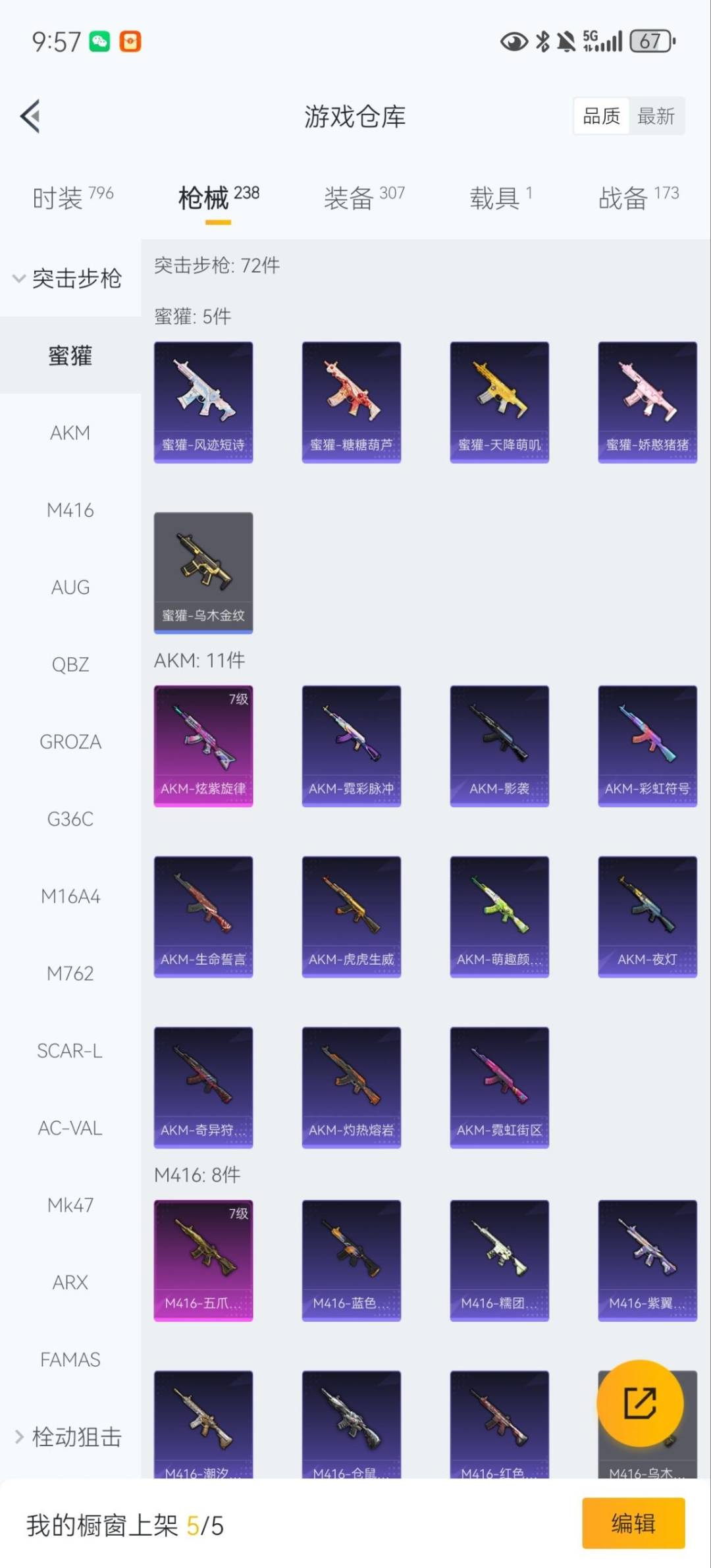Open the 载具 tab
This screenshot has height=1568, width=711.
tap(500, 197)
